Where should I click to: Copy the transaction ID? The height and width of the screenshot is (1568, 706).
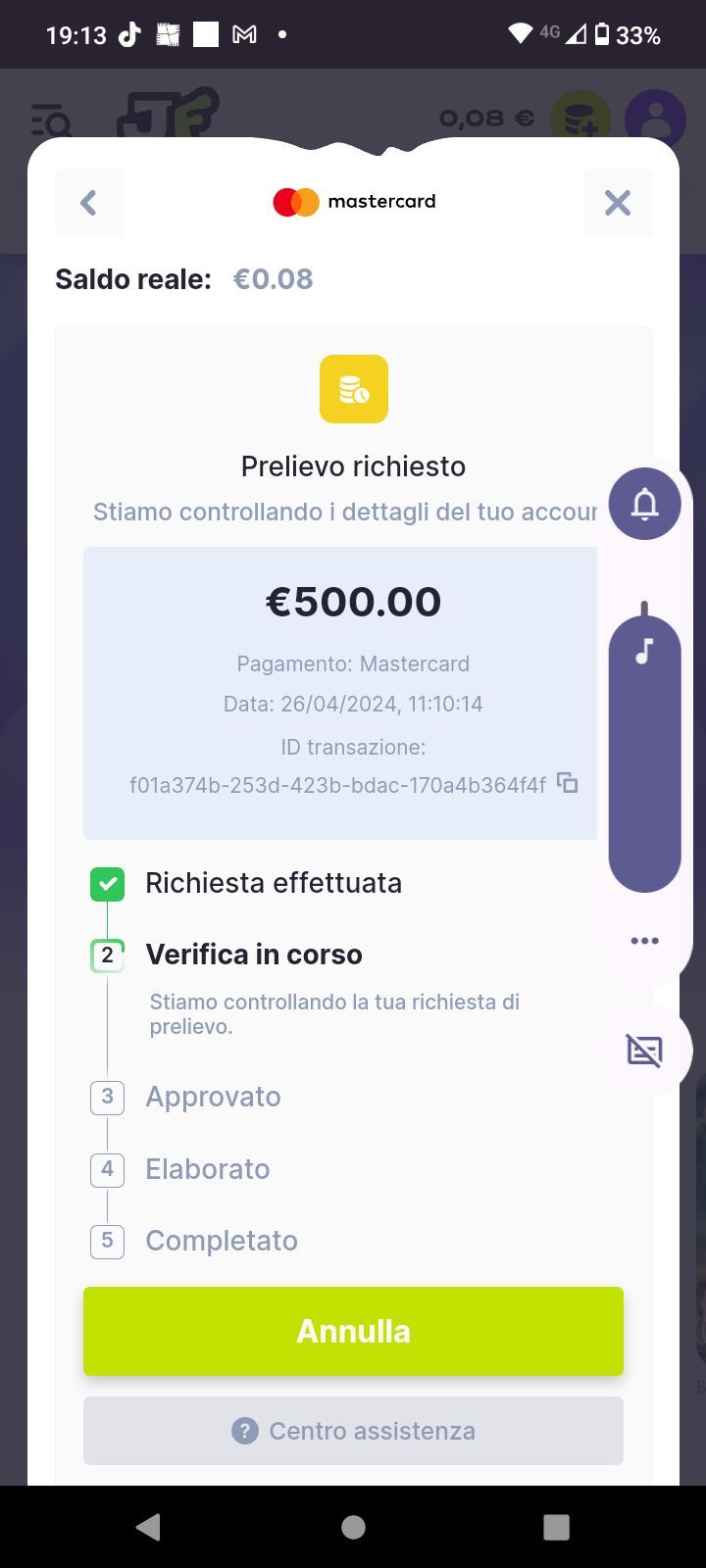(x=567, y=782)
